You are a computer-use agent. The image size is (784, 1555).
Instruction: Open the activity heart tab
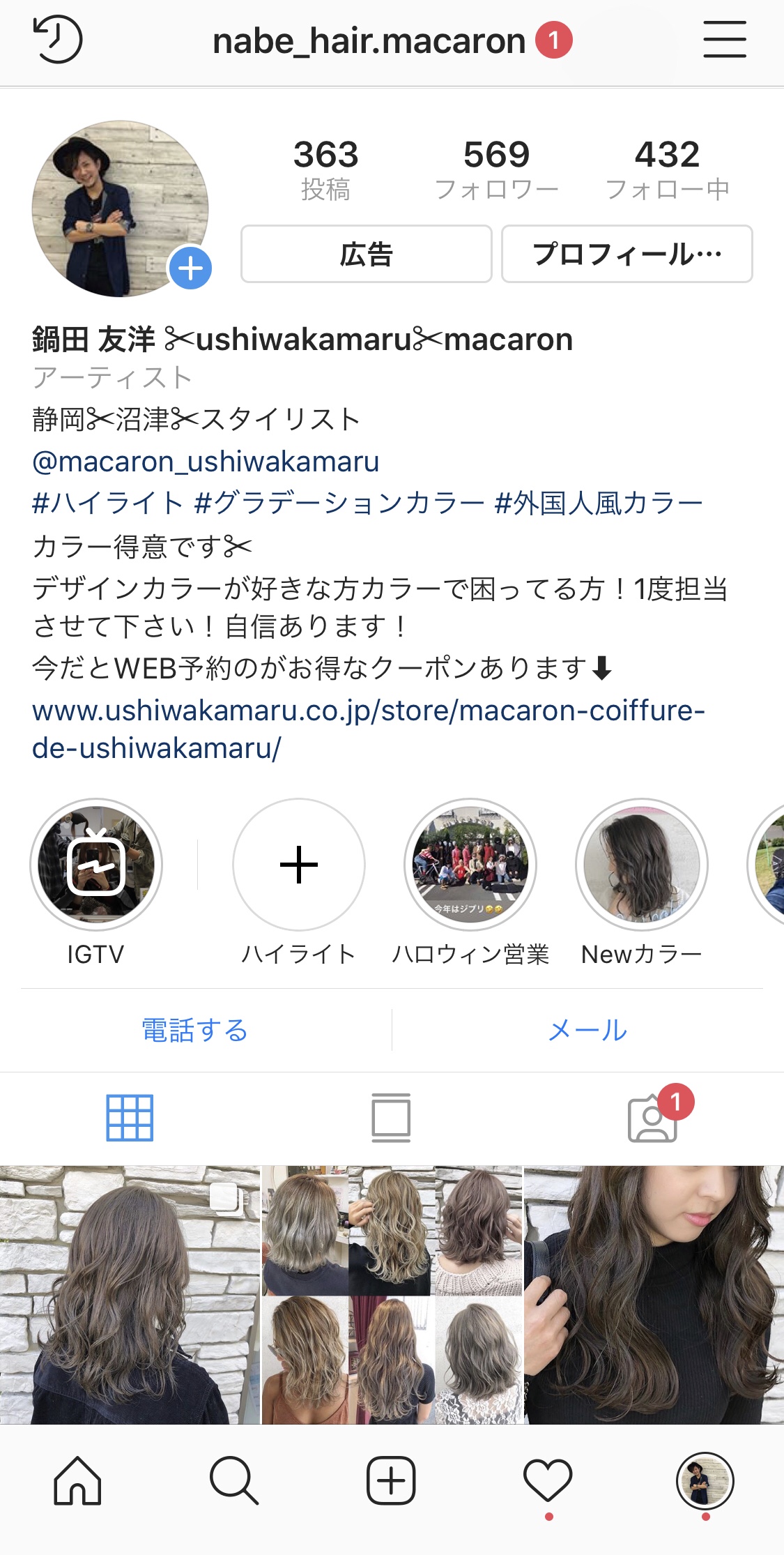(x=548, y=1481)
